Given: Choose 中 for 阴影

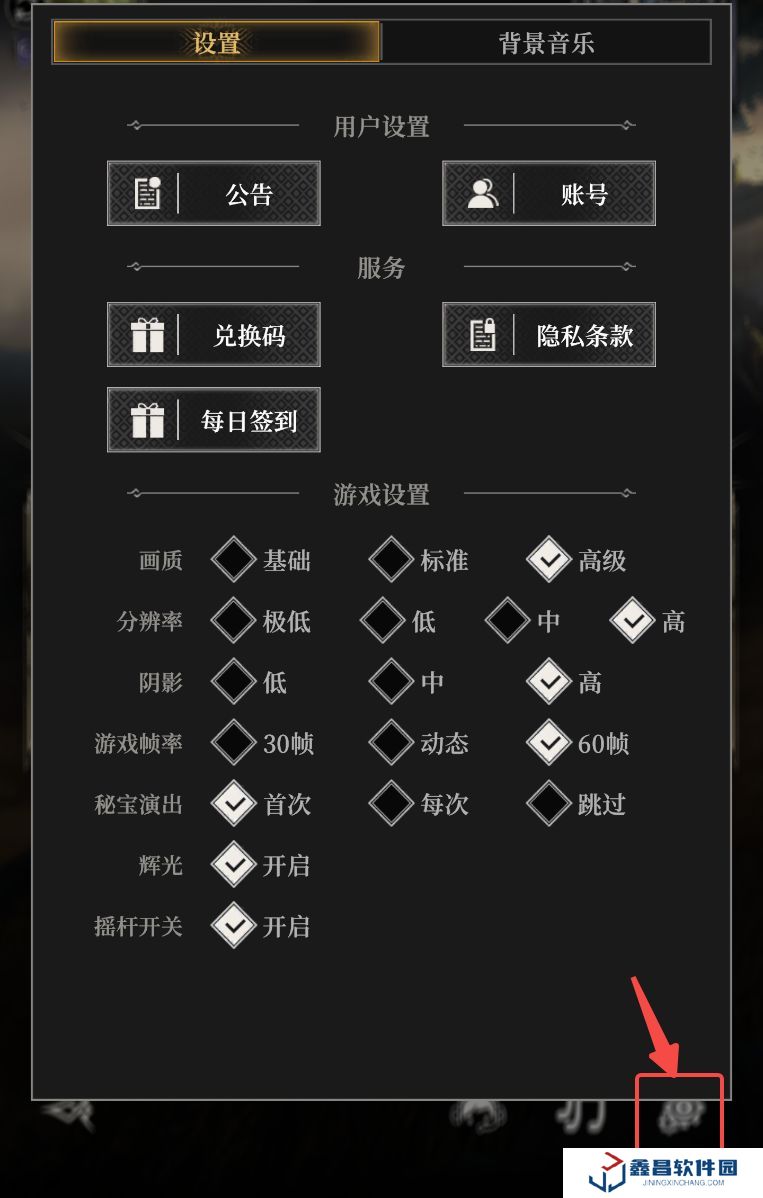Looking at the screenshot, I should [391, 682].
